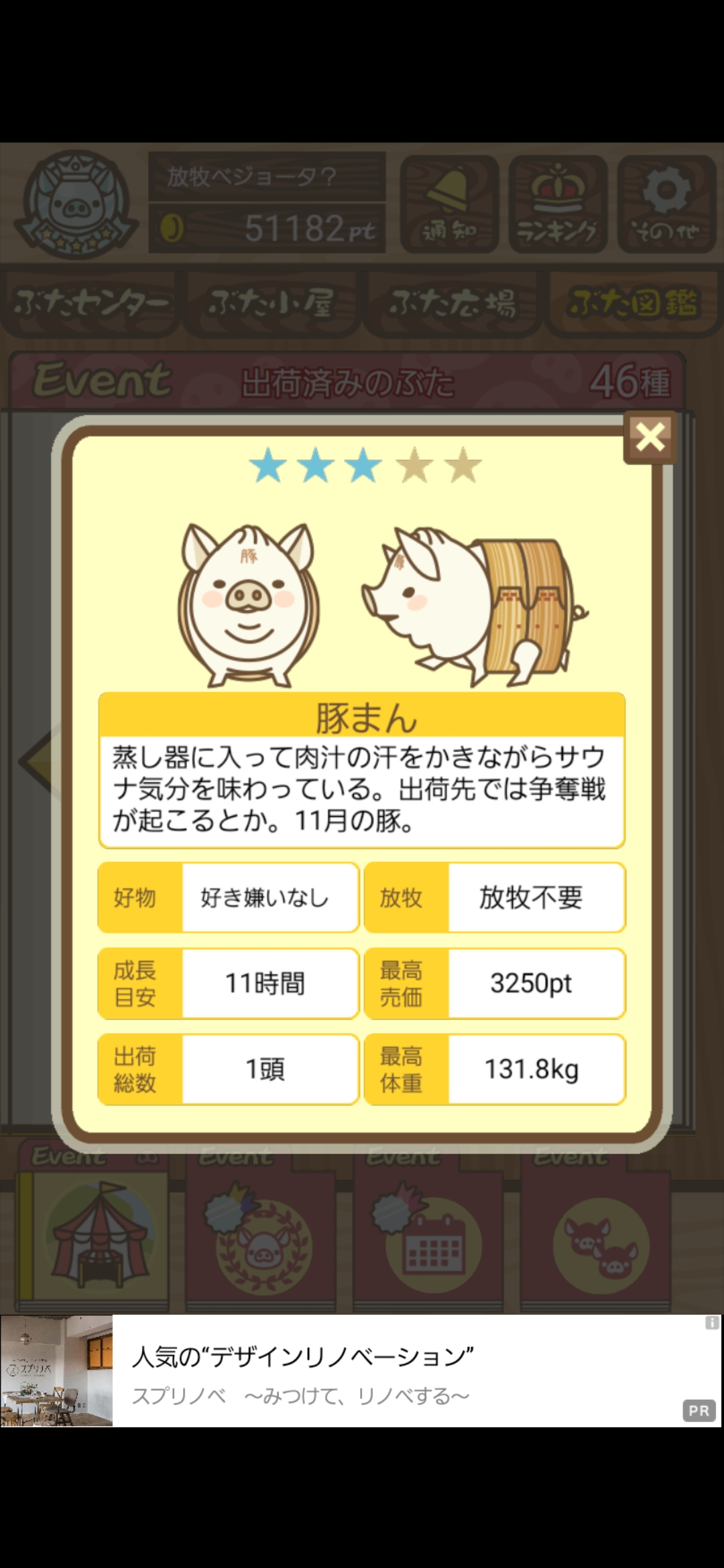Open the ad info icon

click(x=712, y=1323)
